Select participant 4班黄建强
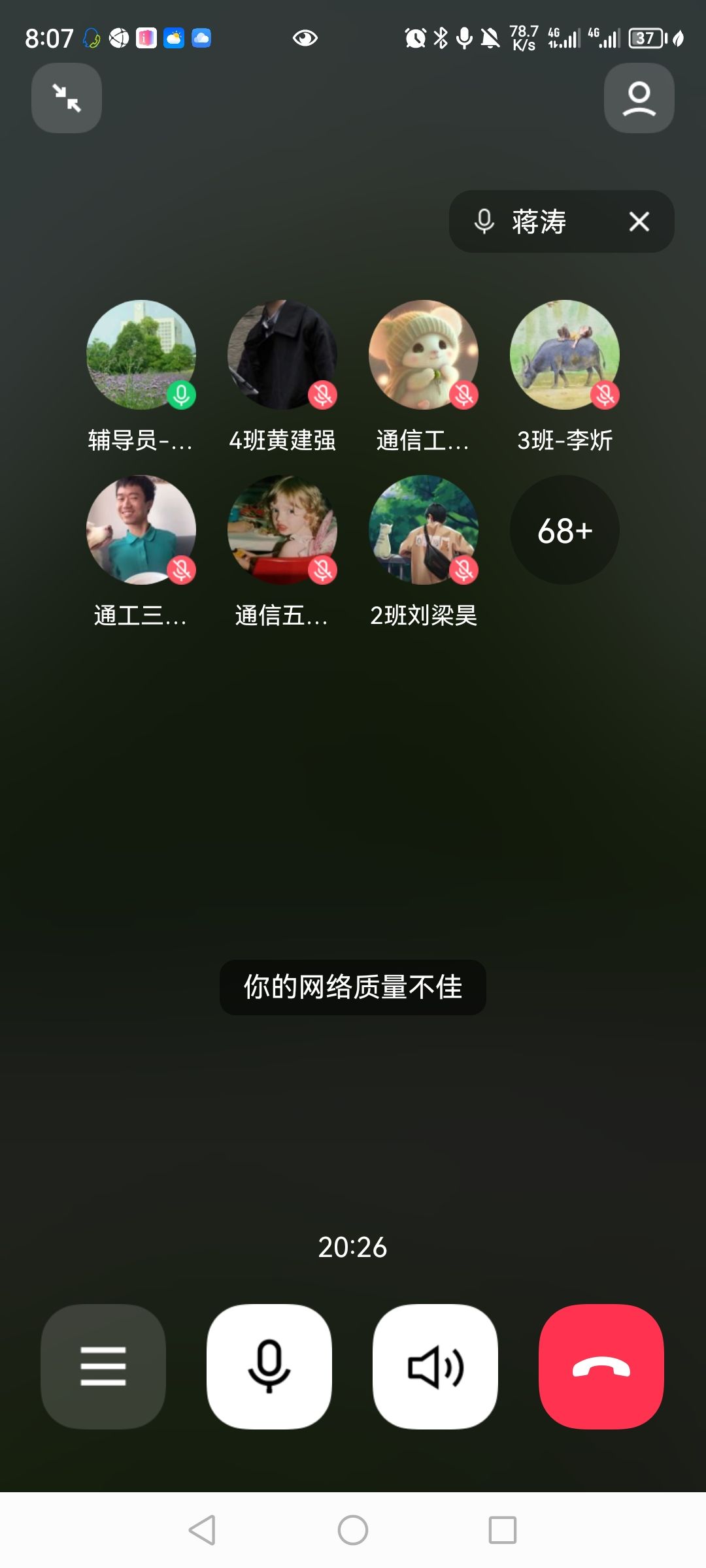 pos(282,355)
